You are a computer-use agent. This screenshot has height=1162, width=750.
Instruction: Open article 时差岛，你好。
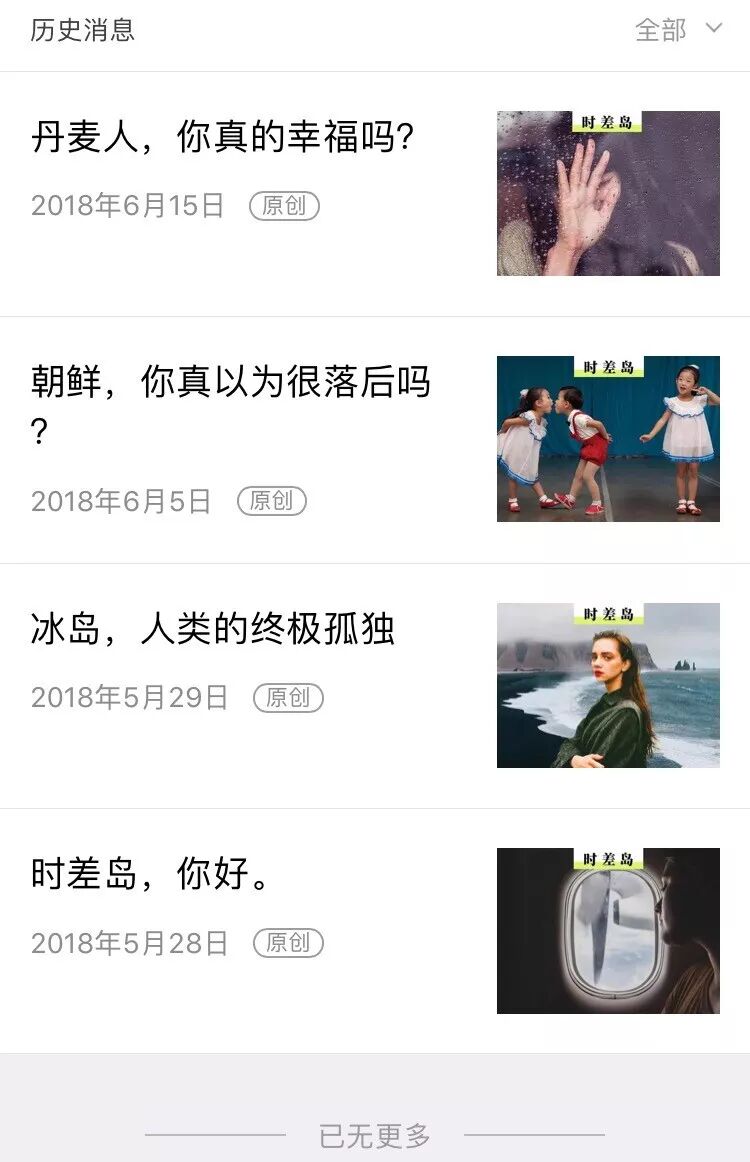[150, 875]
